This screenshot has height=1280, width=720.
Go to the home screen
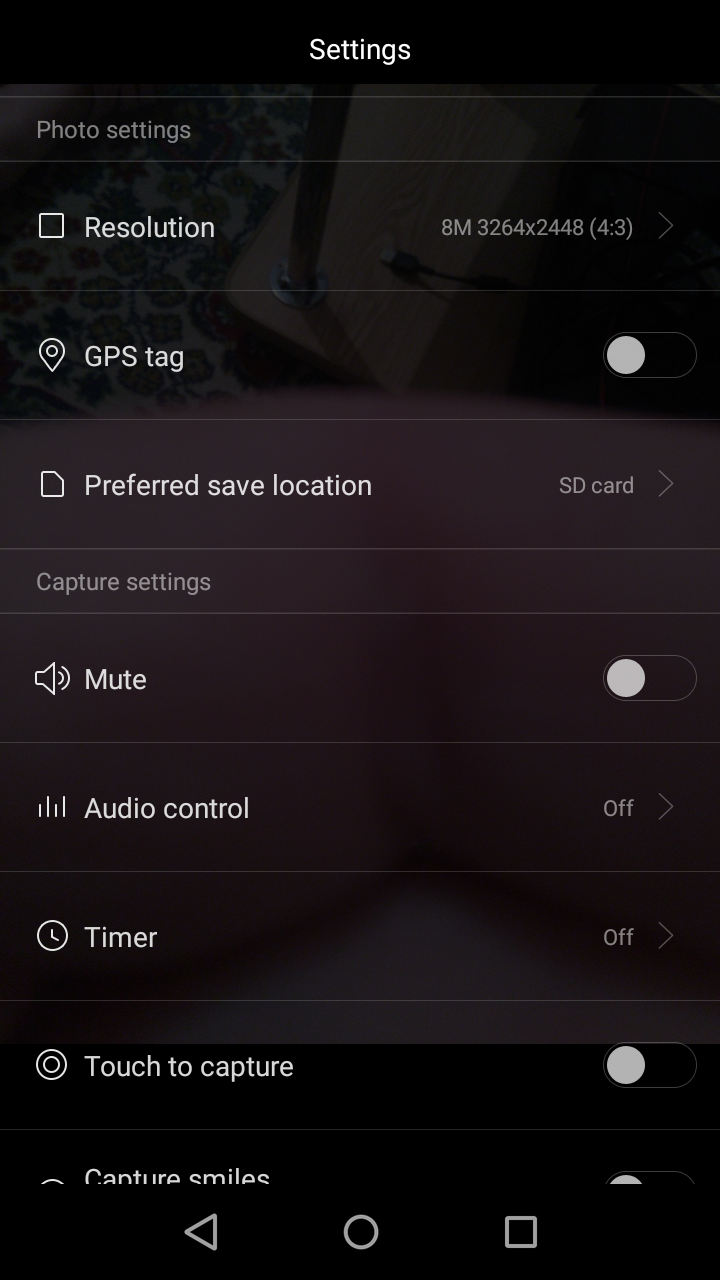[361, 1232]
